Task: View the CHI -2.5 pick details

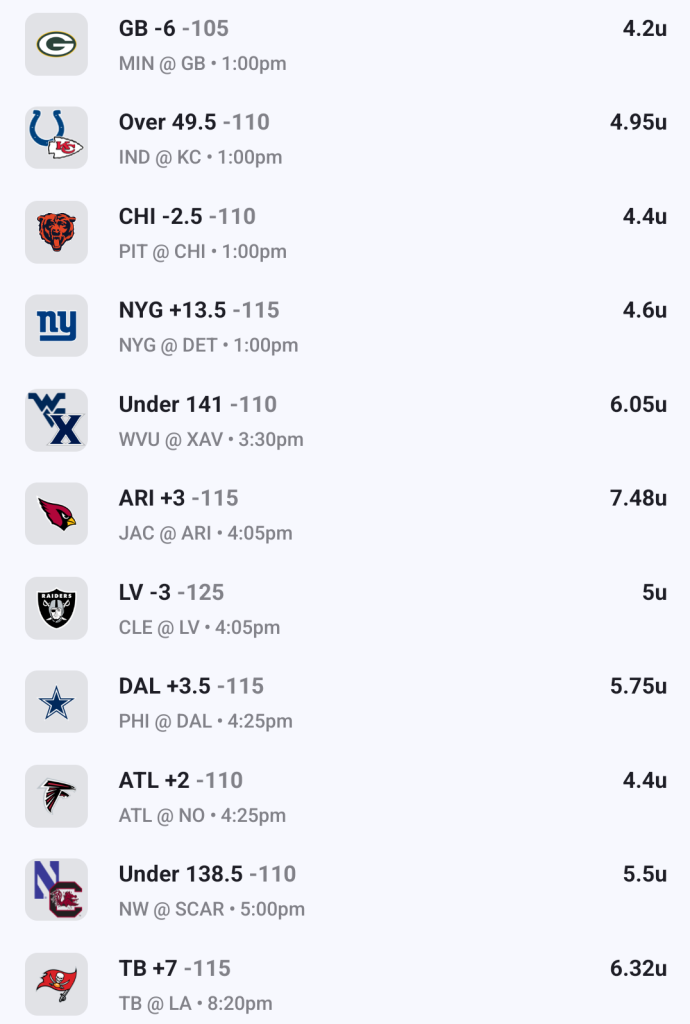Action: 345,233
